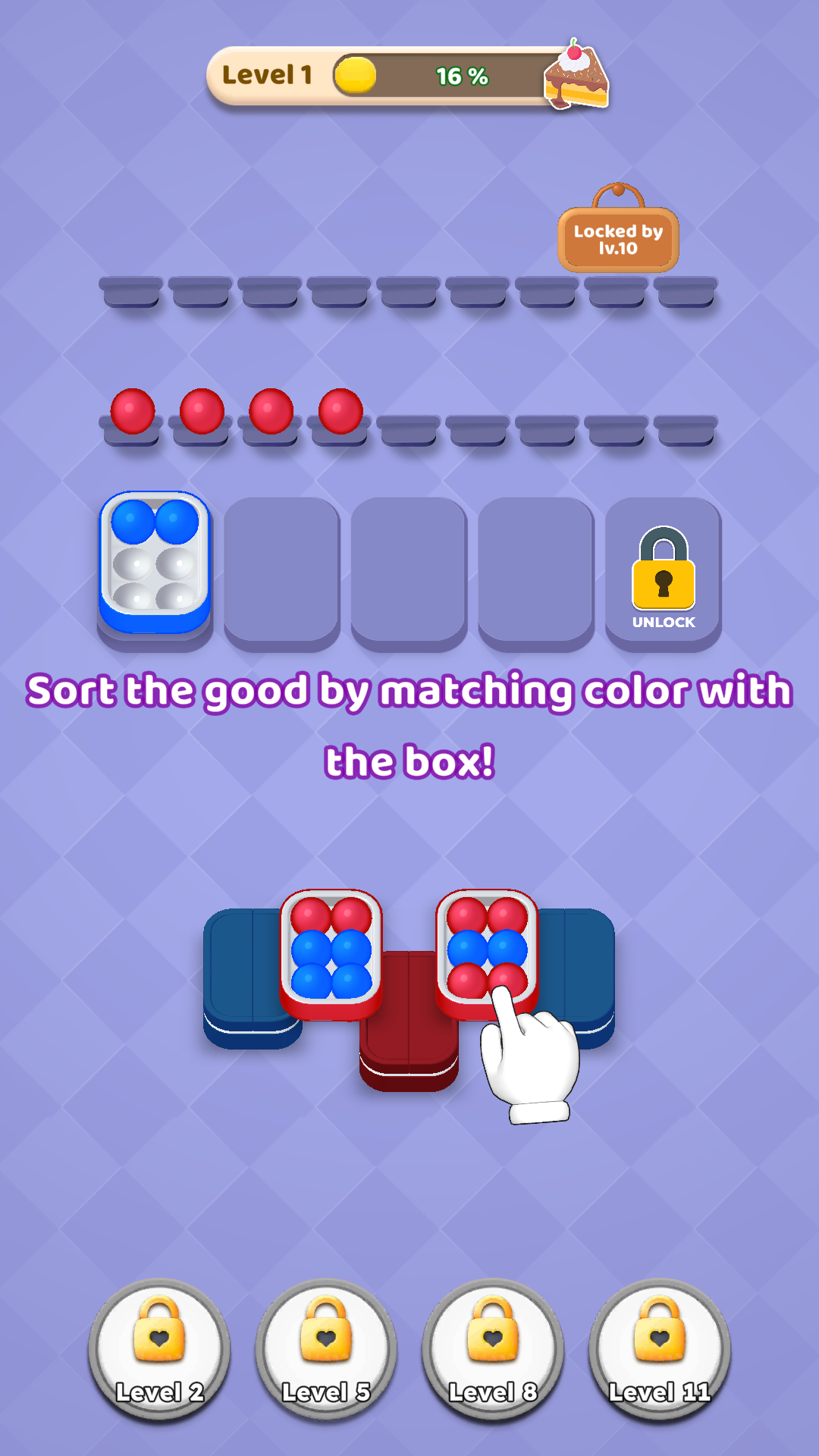819x1456 pixels.
Task: Unlock the padlocked box slot
Action: click(664, 574)
